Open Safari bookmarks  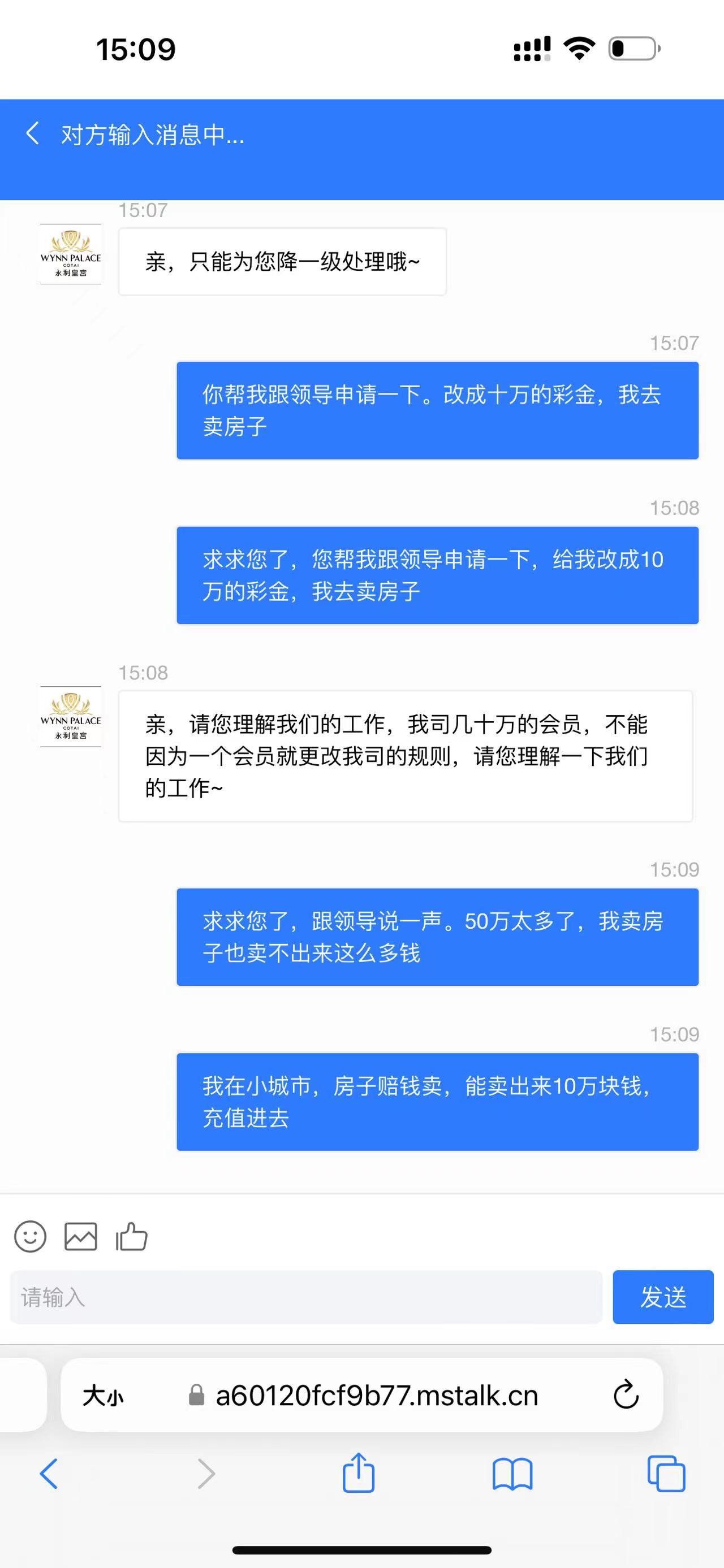(512, 1474)
